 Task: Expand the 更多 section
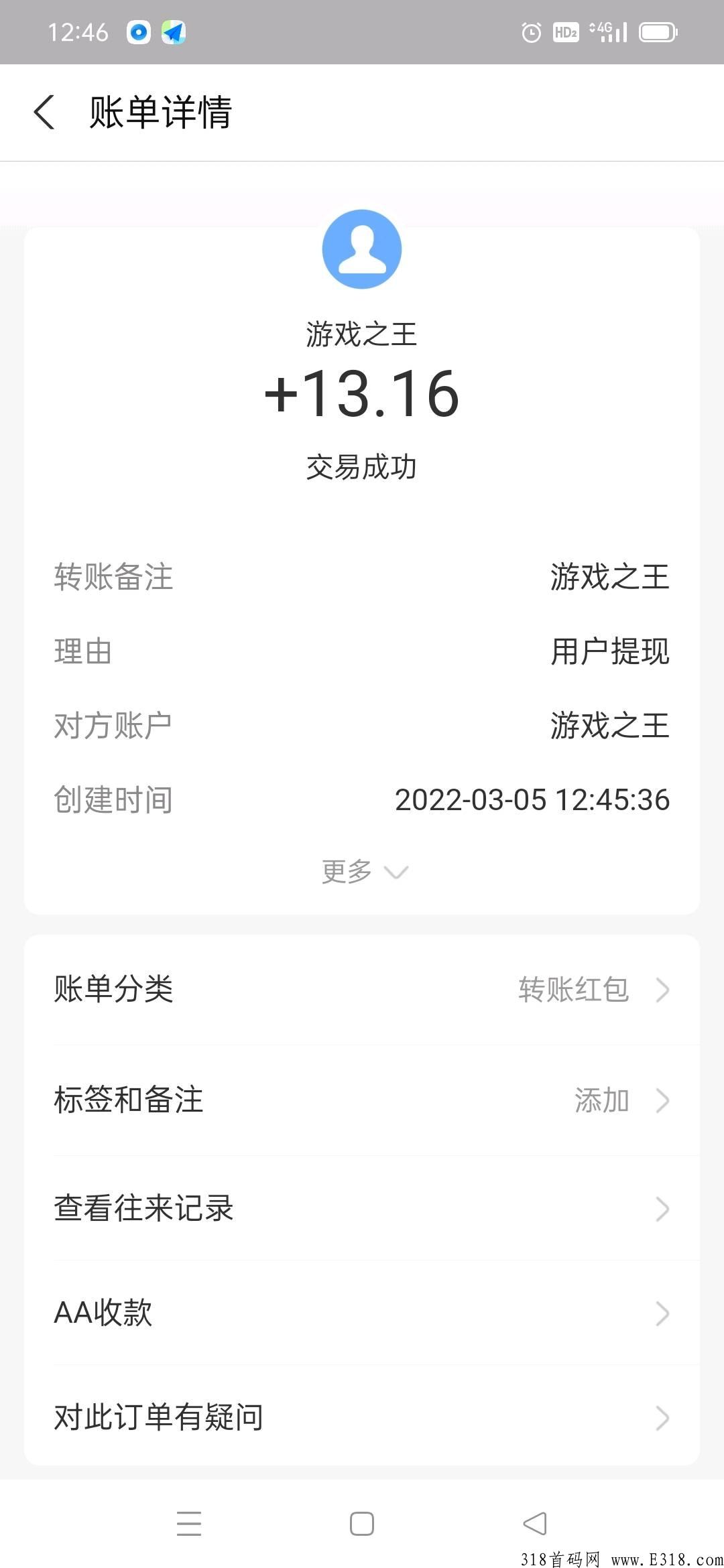coord(362,871)
